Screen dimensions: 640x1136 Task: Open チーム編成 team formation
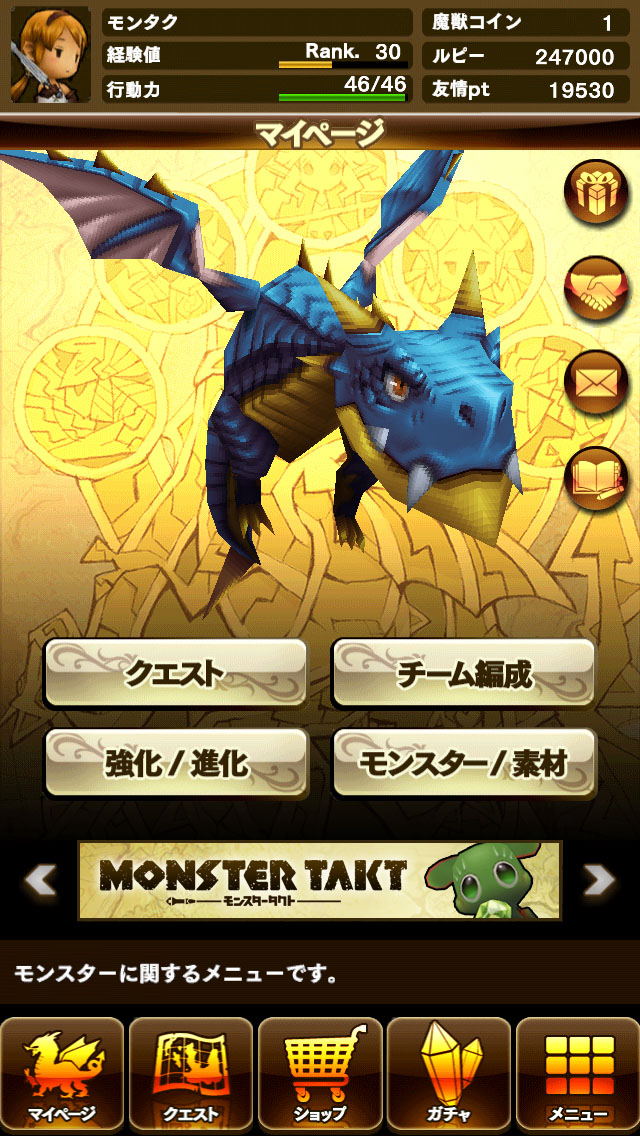pos(465,674)
